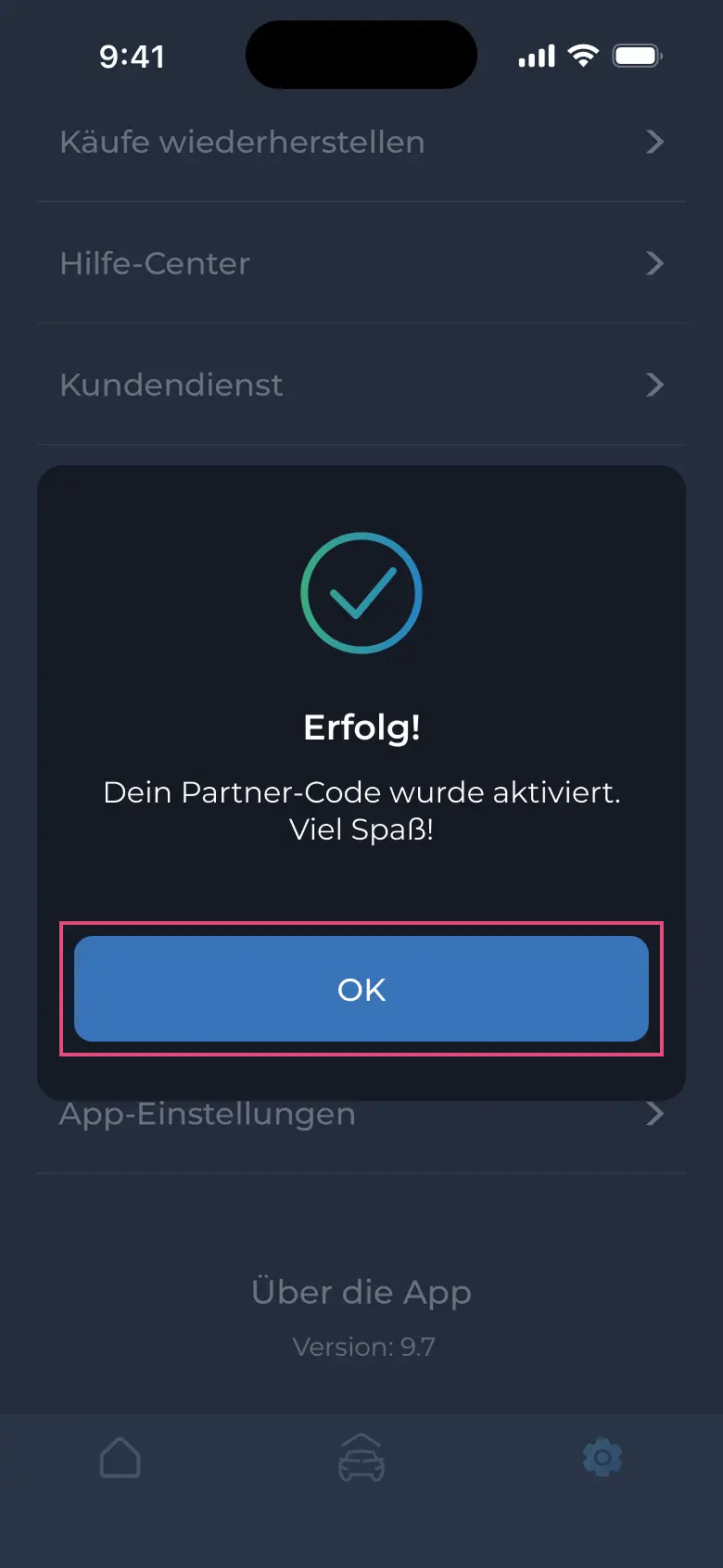
Task: Confirm the success dialog with OK
Action: [x=361, y=989]
